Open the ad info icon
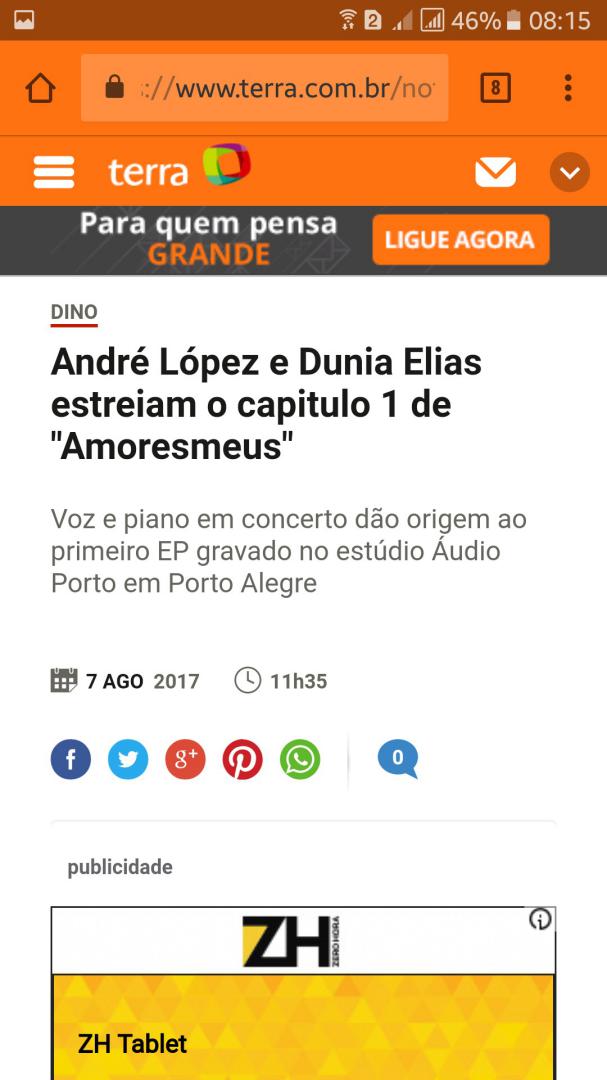The image size is (607, 1080). point(540,919)
